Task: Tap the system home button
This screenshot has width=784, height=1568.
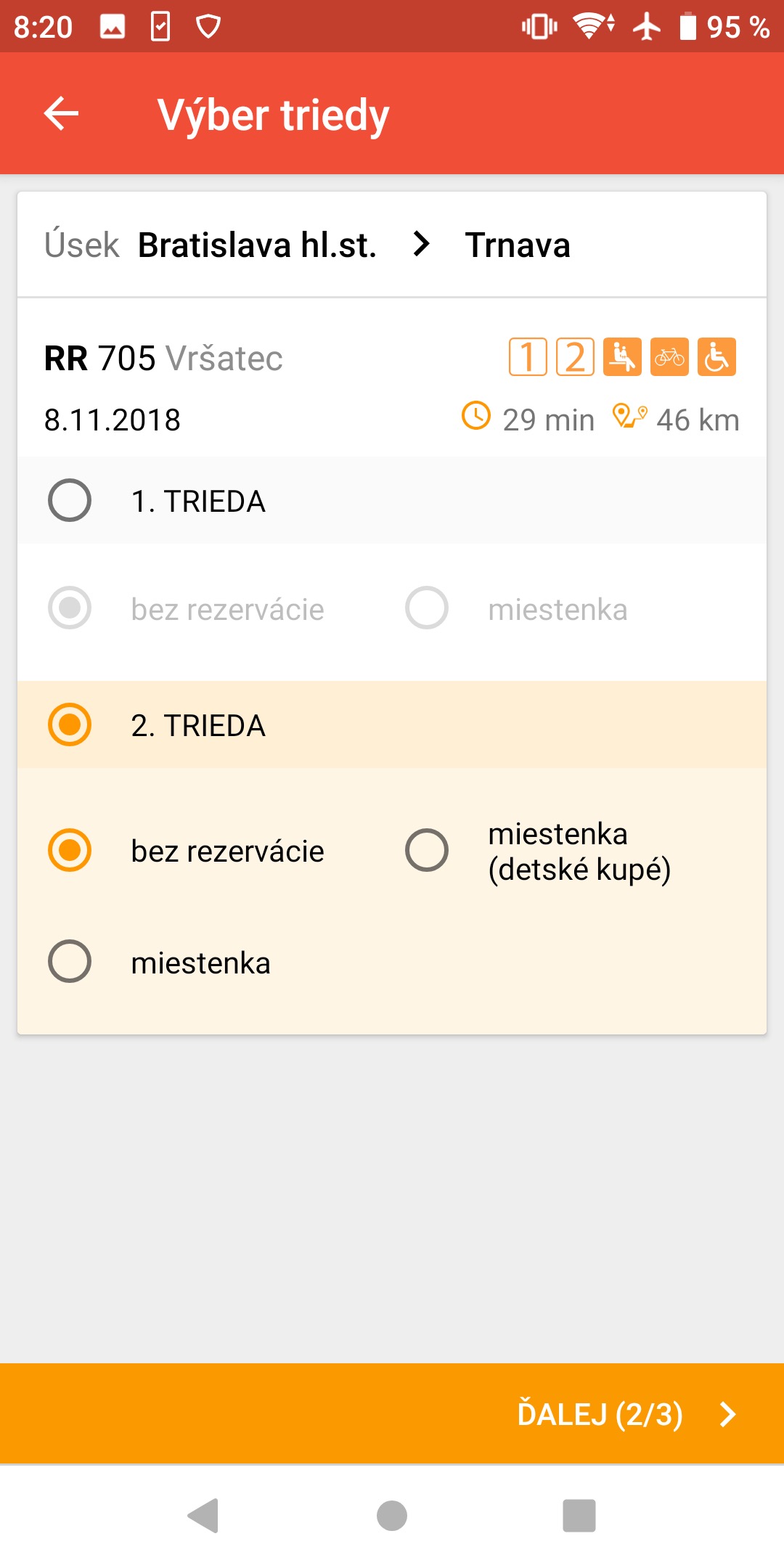Action: [392, 1516]
